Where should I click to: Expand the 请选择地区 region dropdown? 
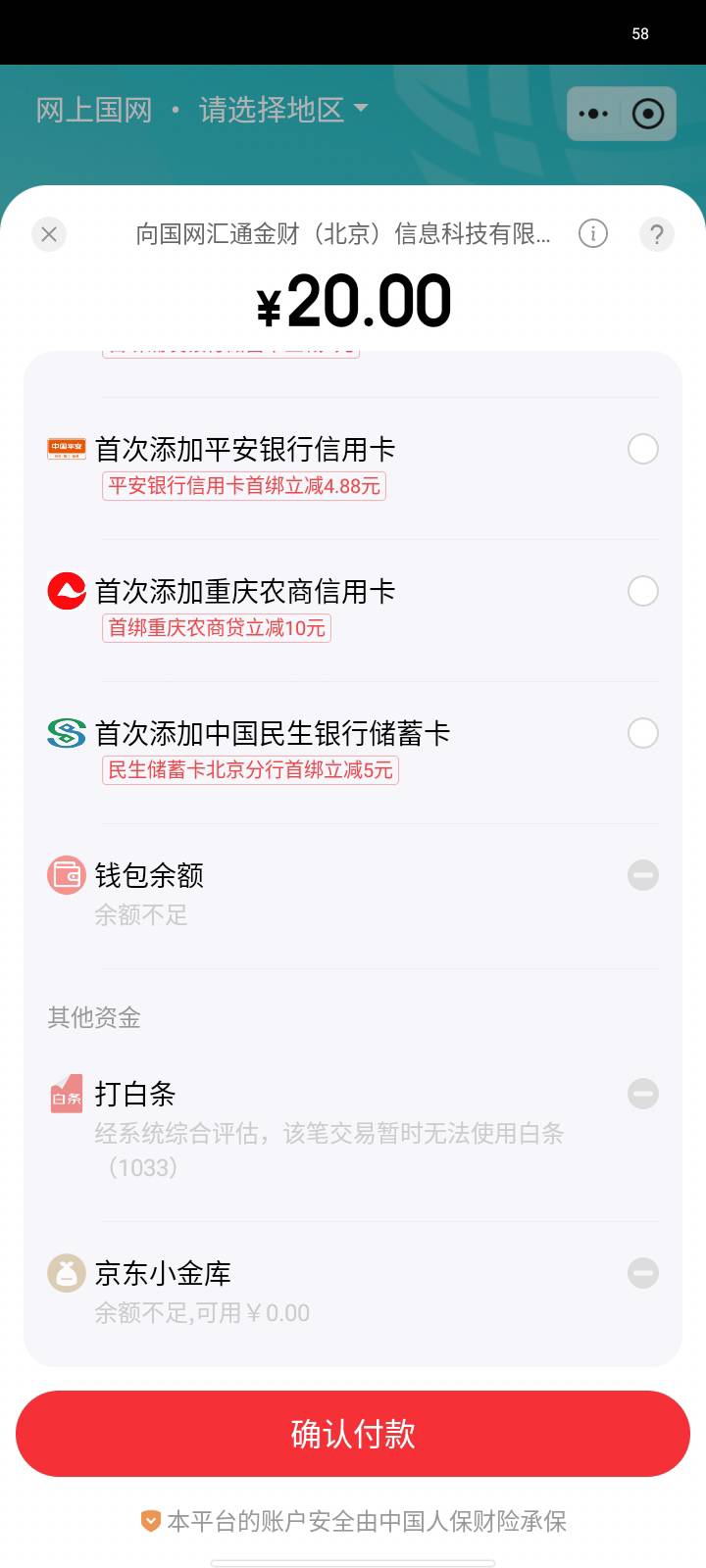283,109
